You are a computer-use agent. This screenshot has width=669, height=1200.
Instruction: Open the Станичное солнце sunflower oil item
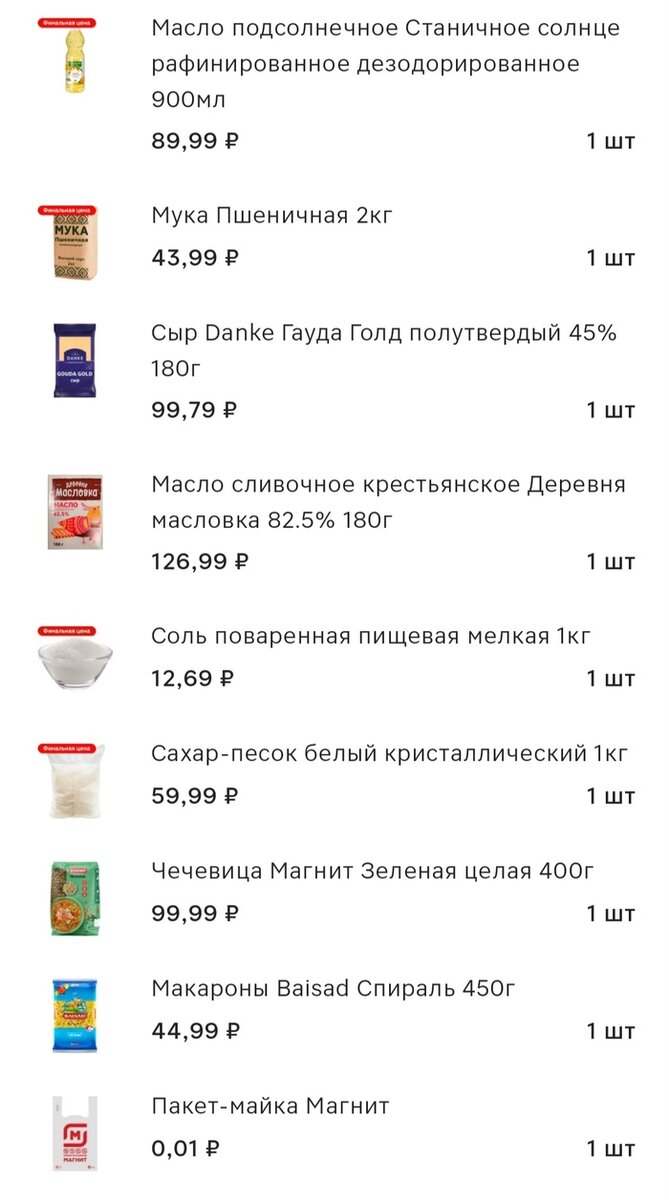point(385,64)
